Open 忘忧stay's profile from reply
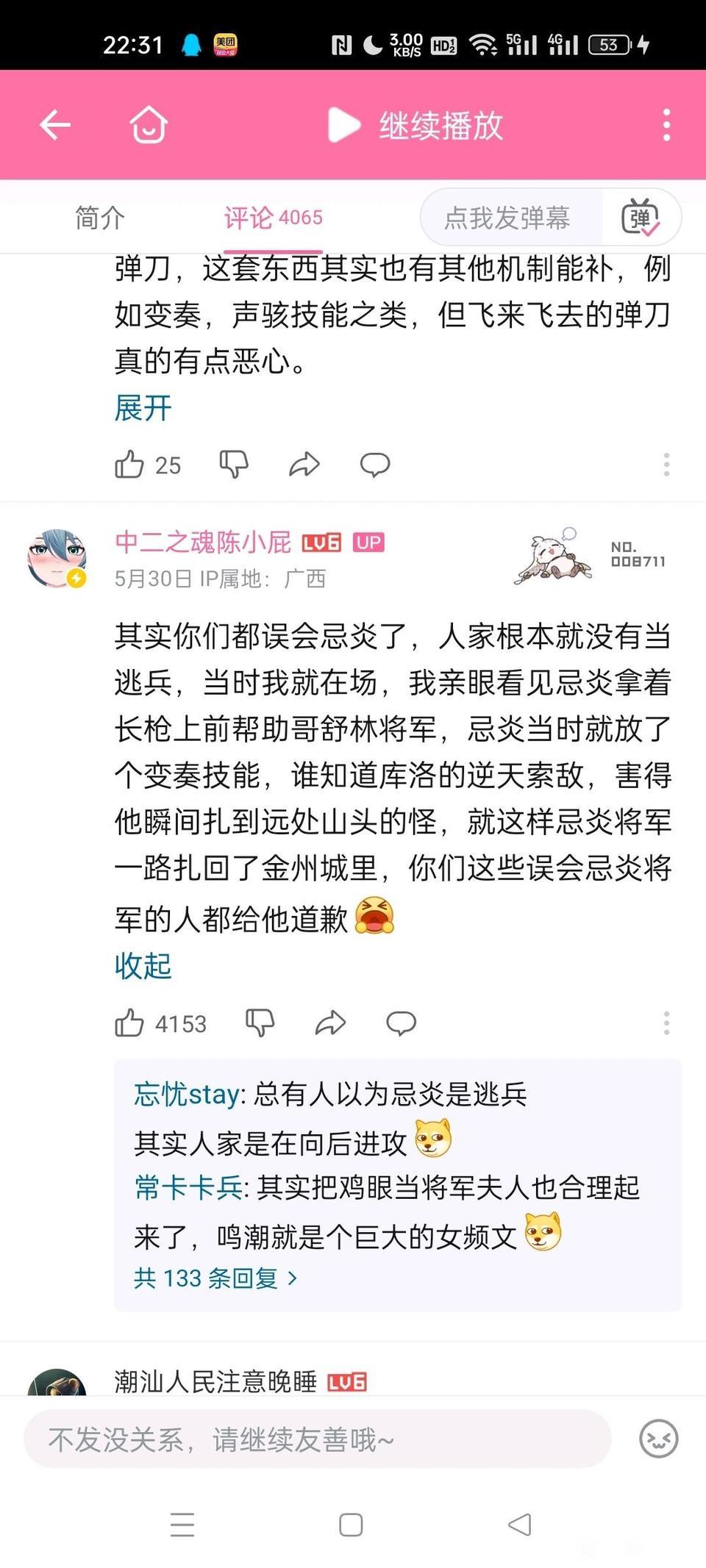706x1568 pixels. click(x=187, y=1095)
